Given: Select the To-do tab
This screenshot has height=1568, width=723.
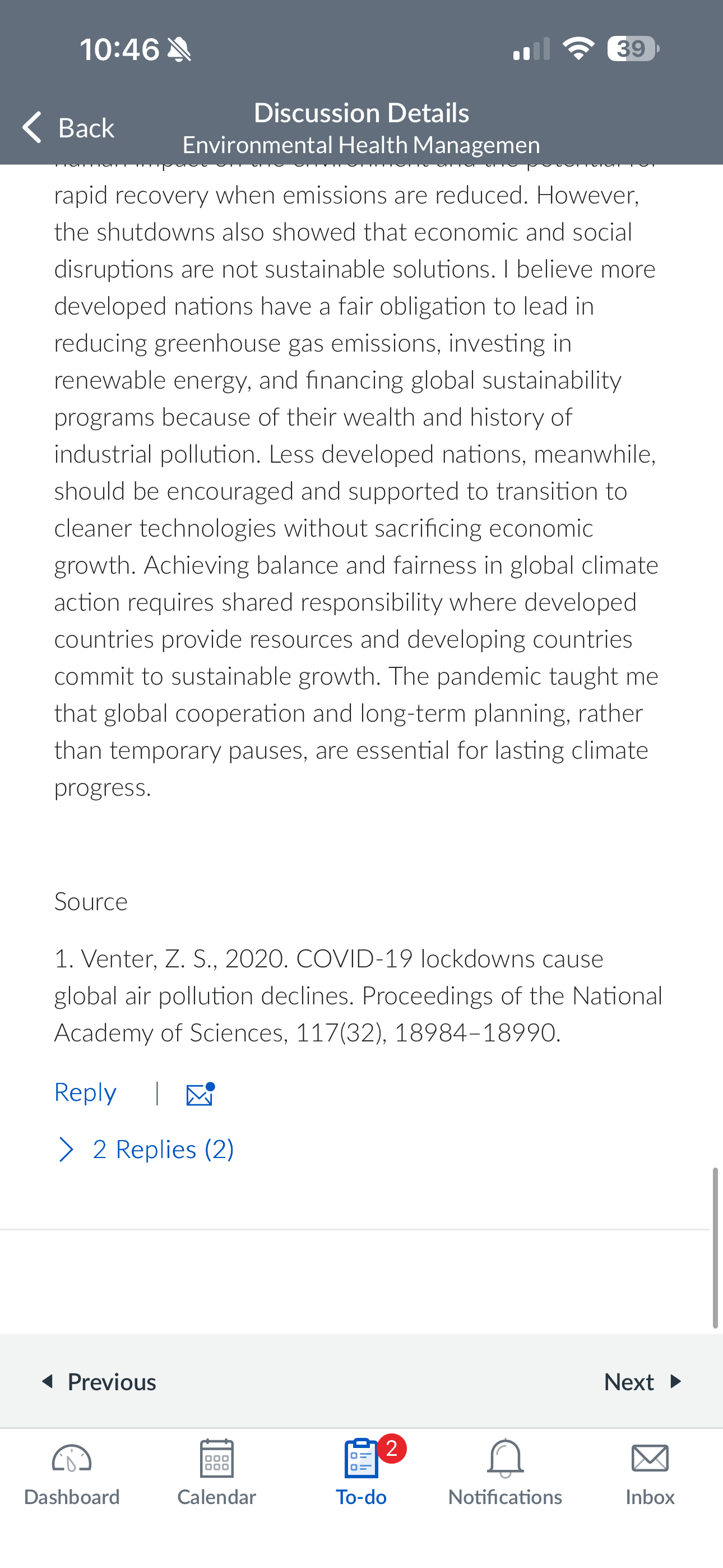Looking at the screenshot, I should point(361,1473).
